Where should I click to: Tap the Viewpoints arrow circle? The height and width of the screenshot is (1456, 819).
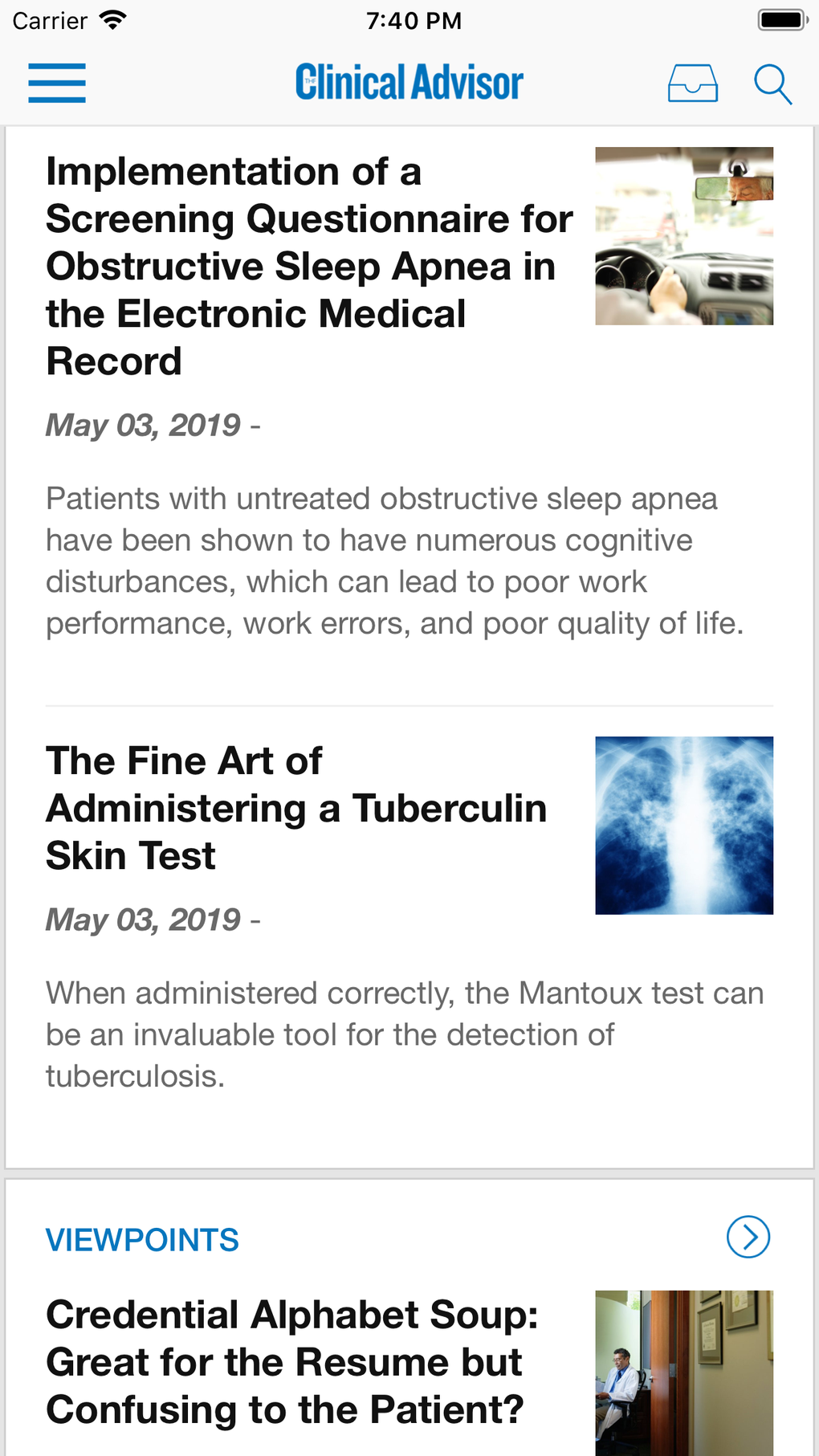[x=748, y=1237]
